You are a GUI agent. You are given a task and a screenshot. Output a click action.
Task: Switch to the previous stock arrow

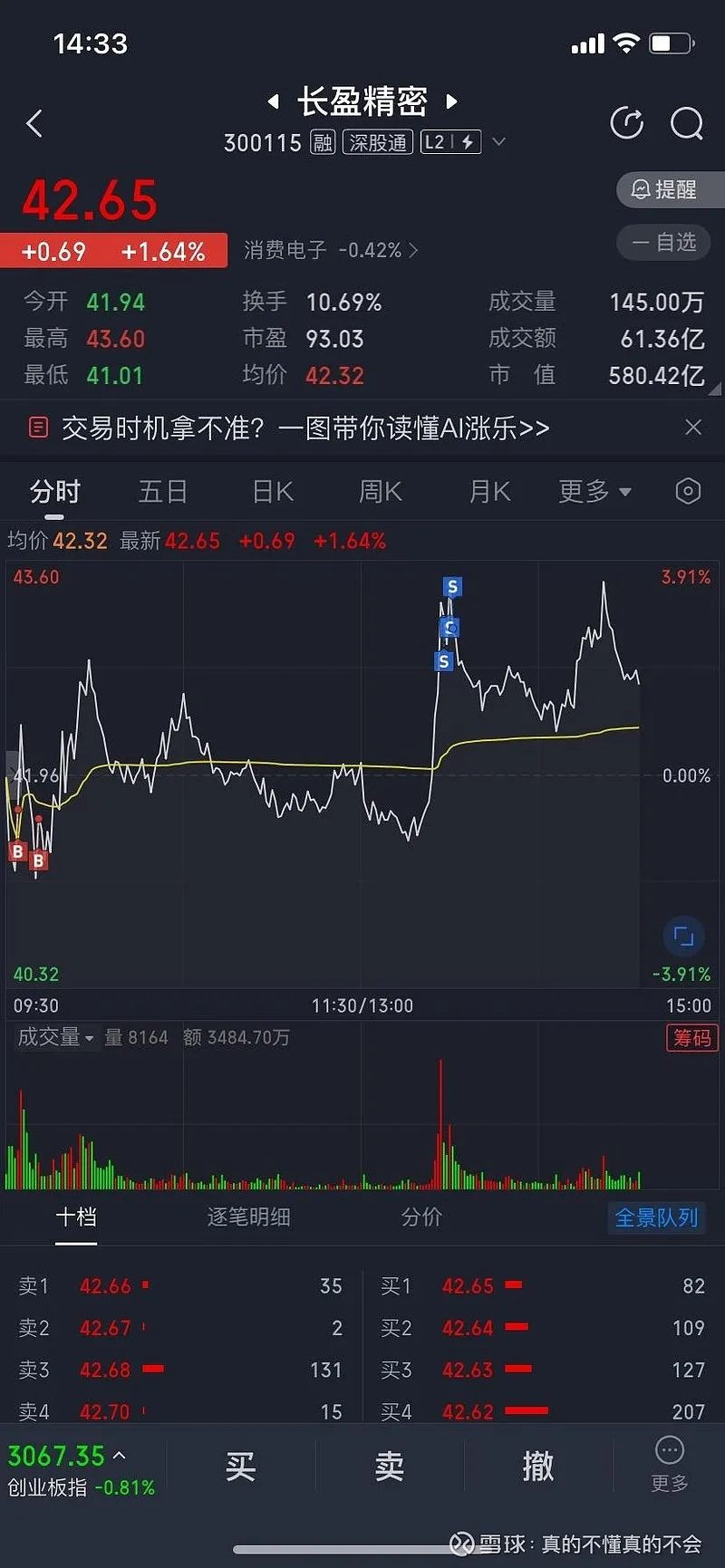273,102
